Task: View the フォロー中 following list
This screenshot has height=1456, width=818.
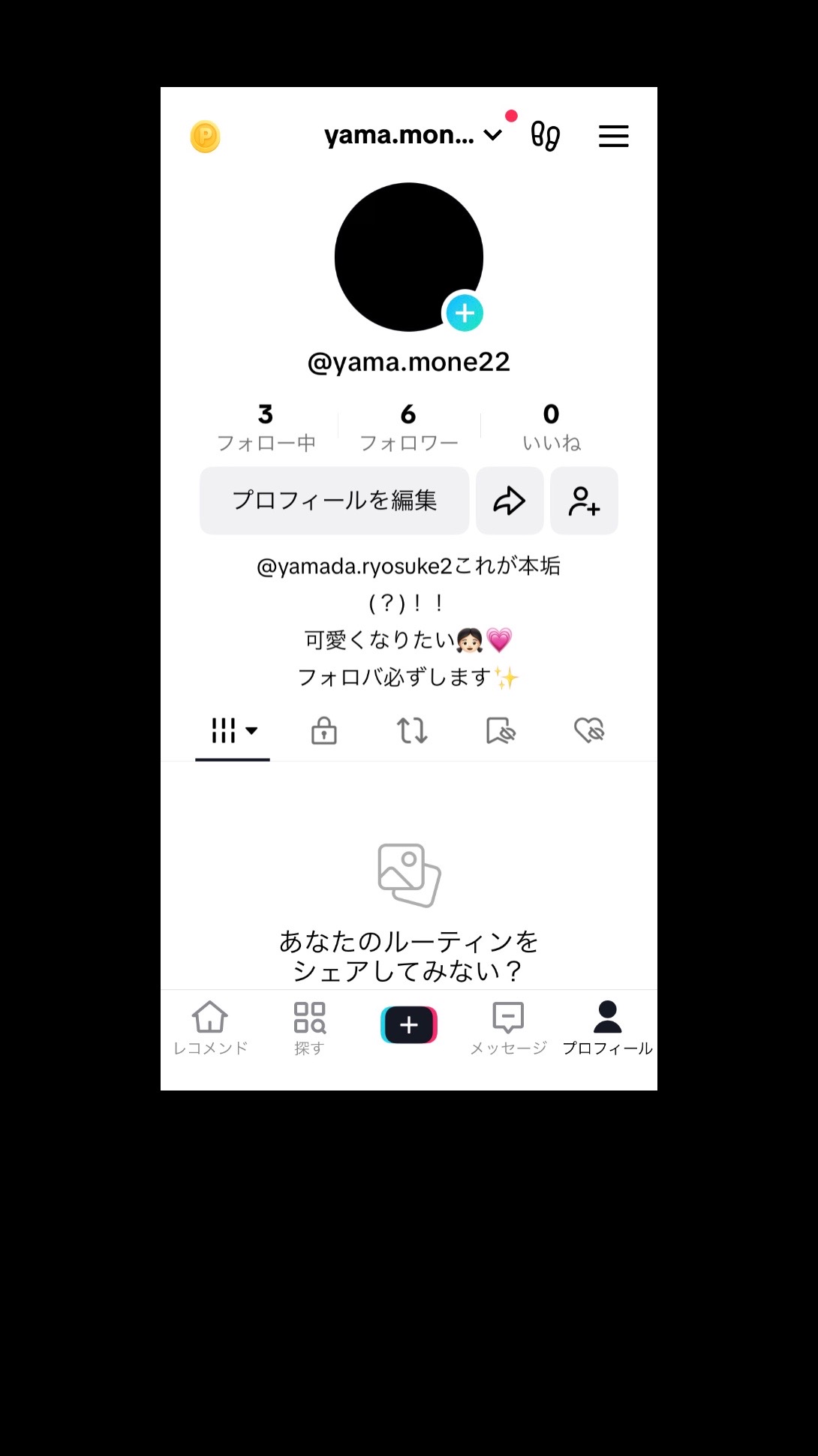Action: click(x=266, y=428)
